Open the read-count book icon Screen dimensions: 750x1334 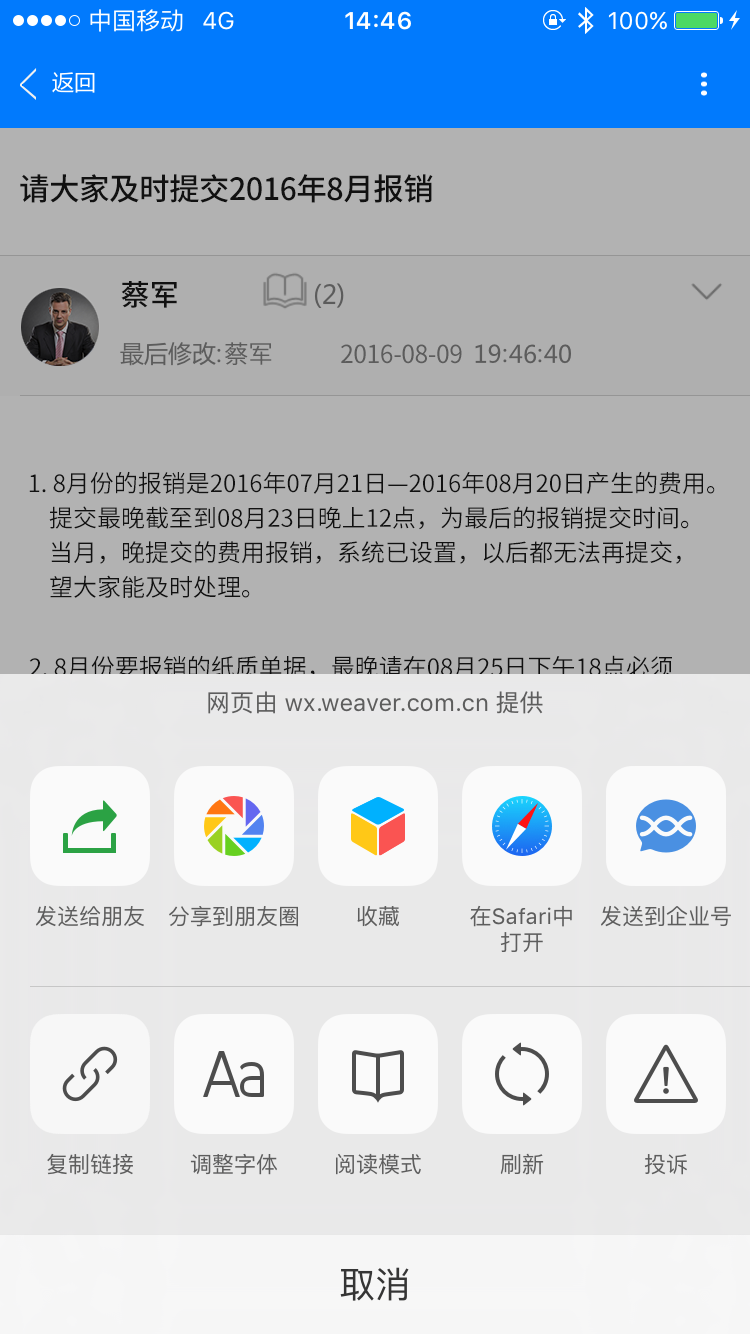285,292
